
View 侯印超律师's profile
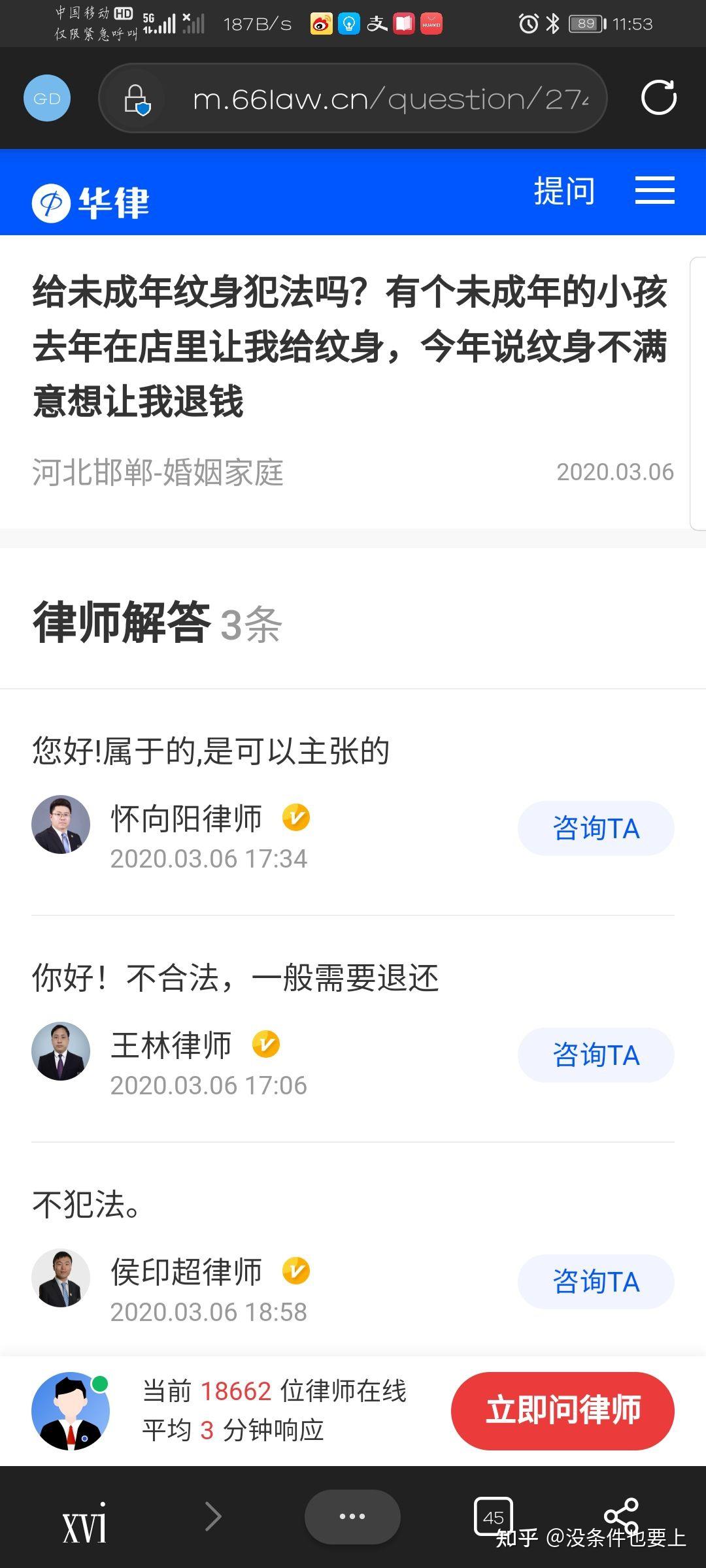186,1271
